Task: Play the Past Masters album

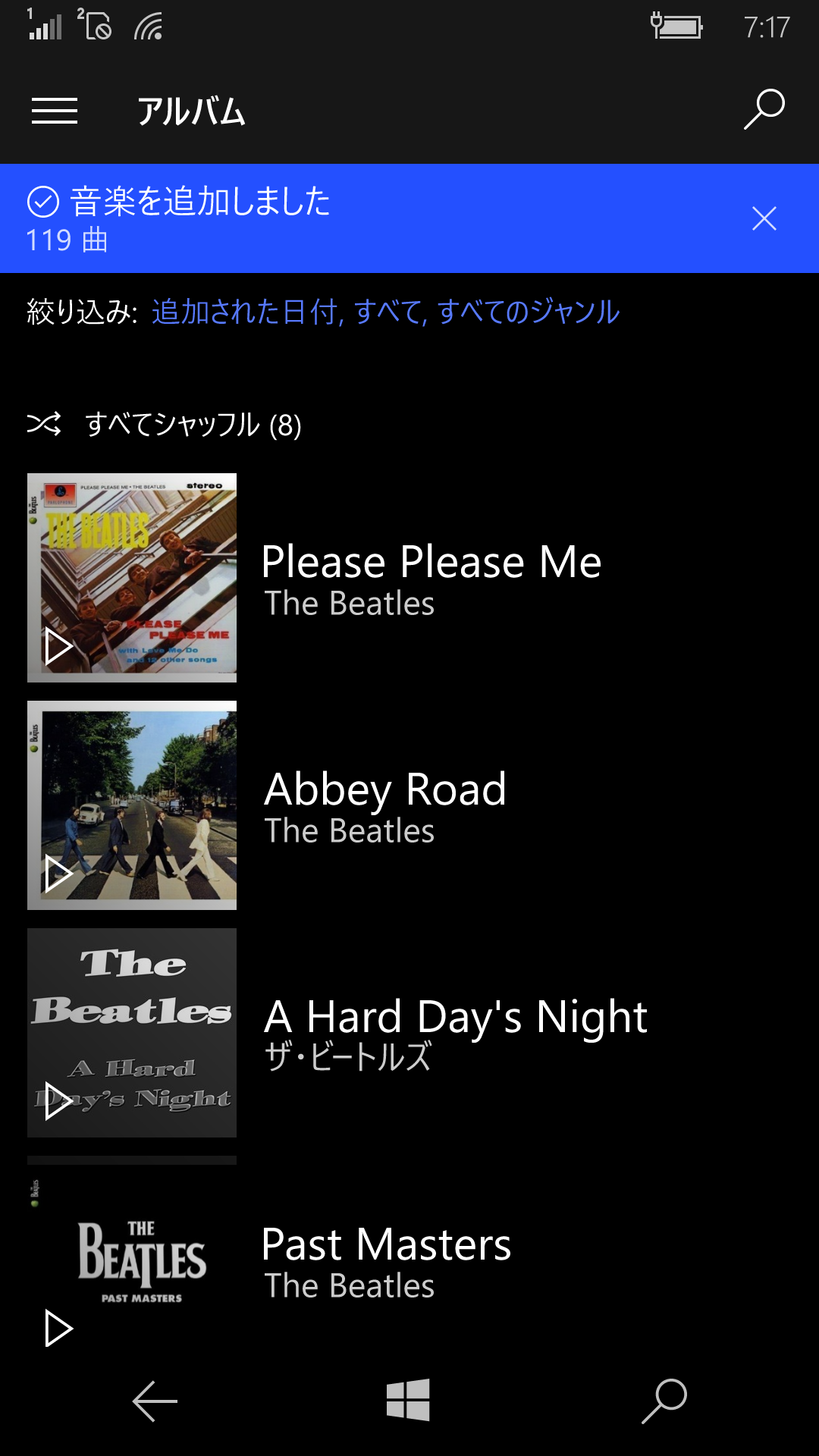Action: pos(57,1326)
